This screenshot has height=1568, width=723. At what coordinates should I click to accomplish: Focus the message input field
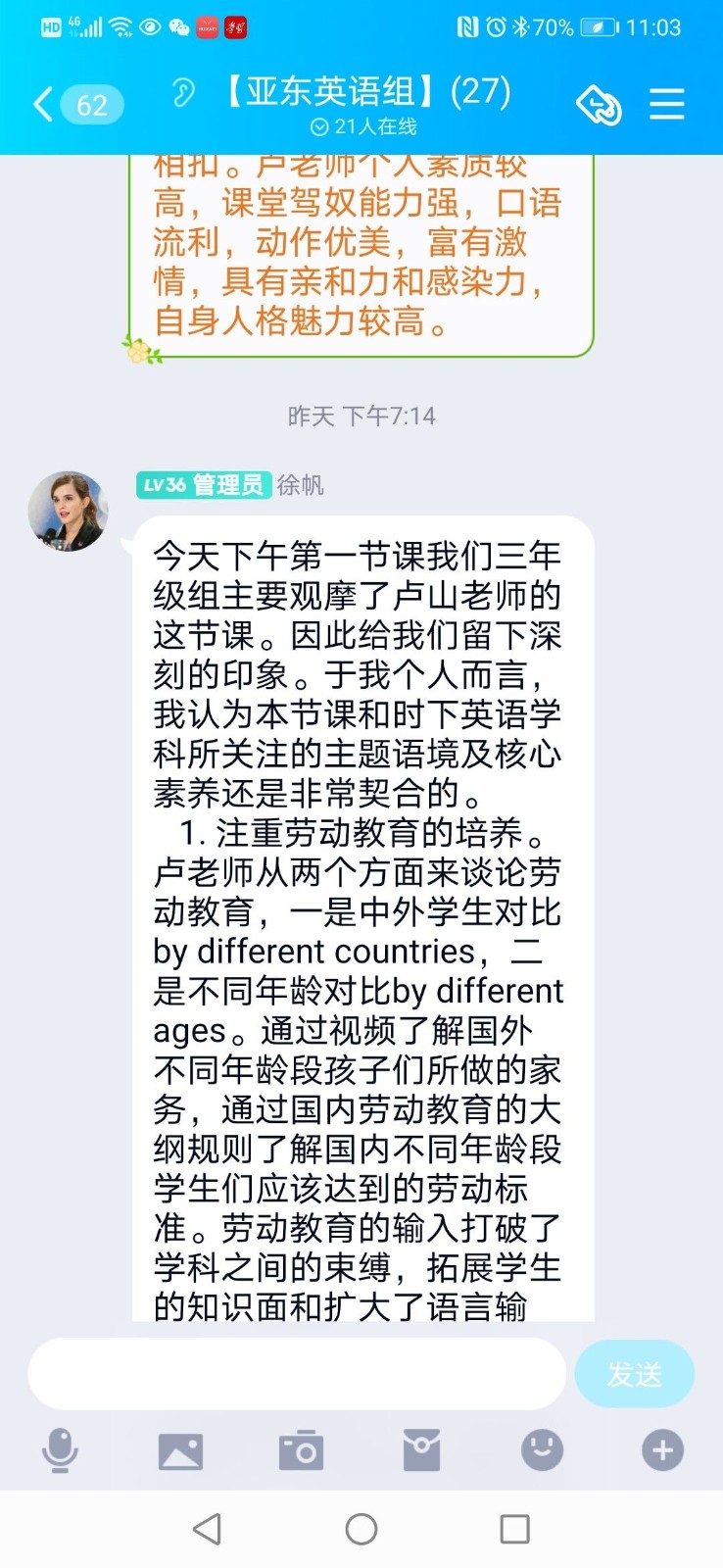coord(296,1374)
